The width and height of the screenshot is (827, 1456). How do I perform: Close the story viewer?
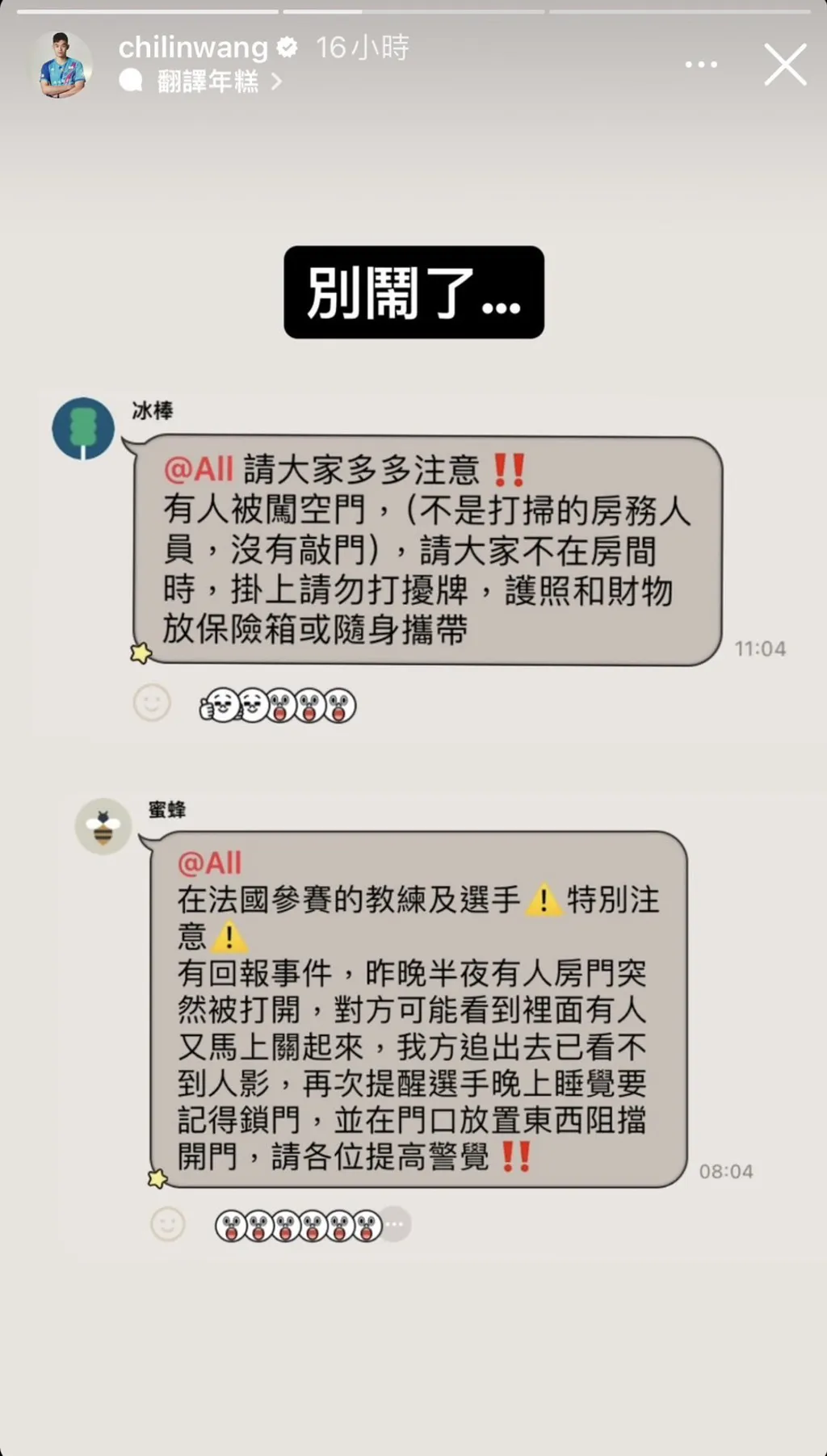click(785, 65)
